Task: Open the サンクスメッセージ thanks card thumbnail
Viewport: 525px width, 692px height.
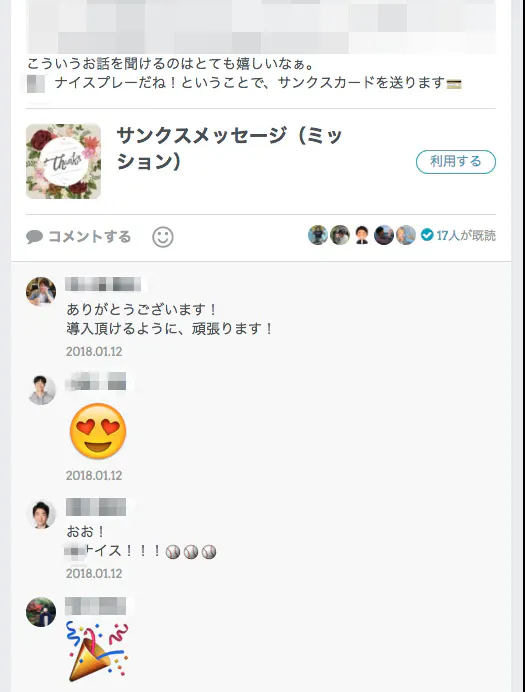Action: (x=64, y=162)
